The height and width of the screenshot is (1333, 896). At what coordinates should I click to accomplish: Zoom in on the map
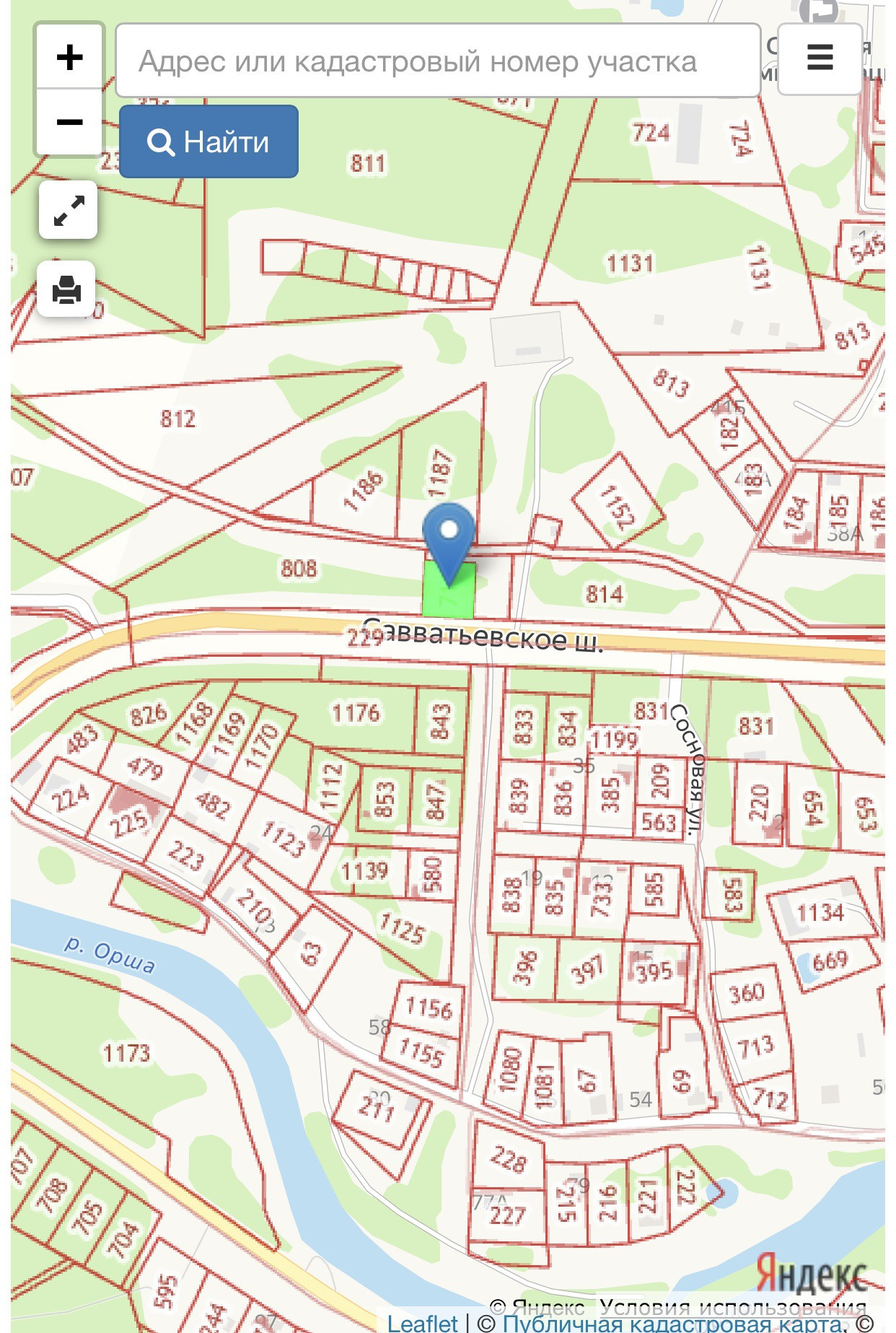pyautogui.click(x=69, y=57)
